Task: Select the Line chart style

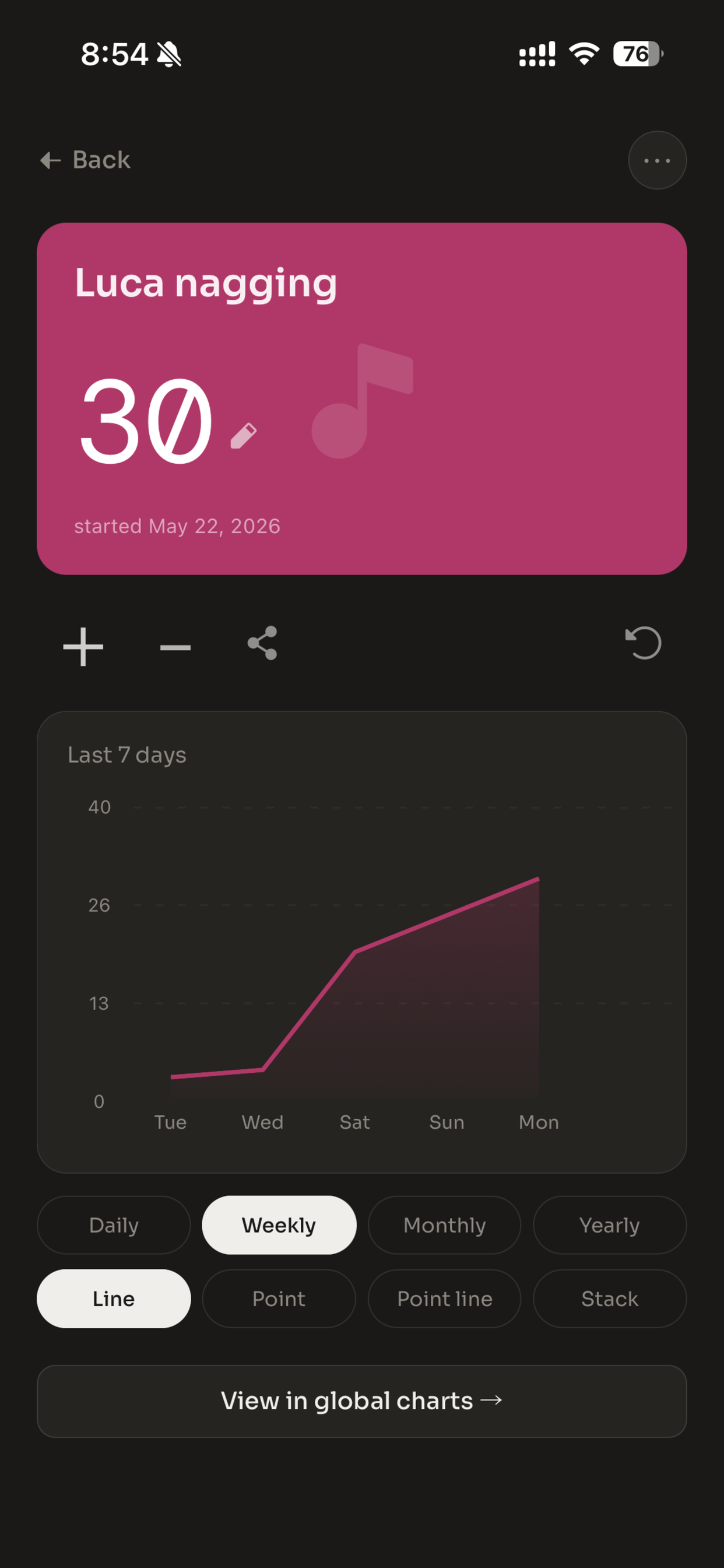Action: pyautogui.click(x=114, y=1298)
